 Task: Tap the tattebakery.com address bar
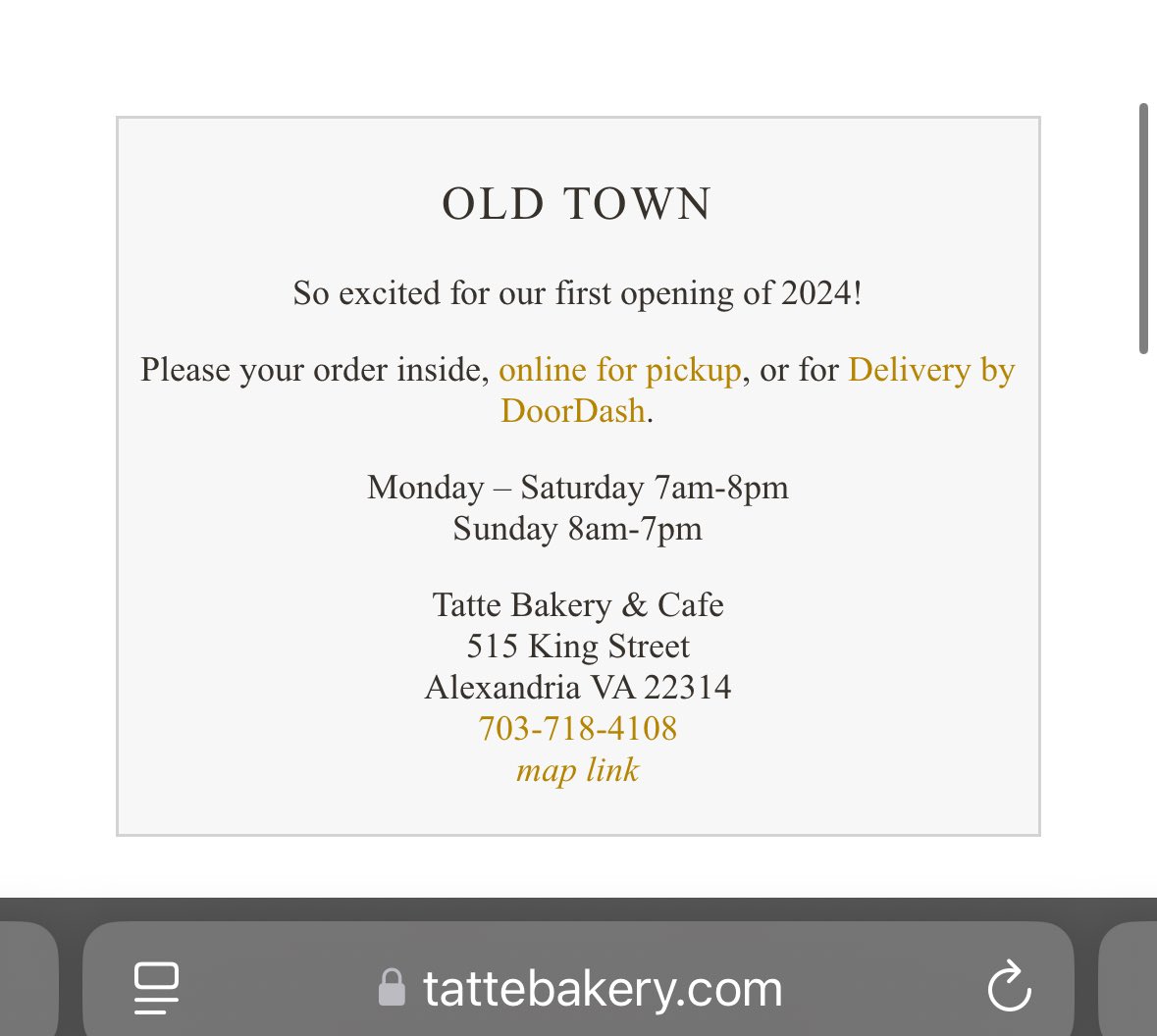click(602, 988)
